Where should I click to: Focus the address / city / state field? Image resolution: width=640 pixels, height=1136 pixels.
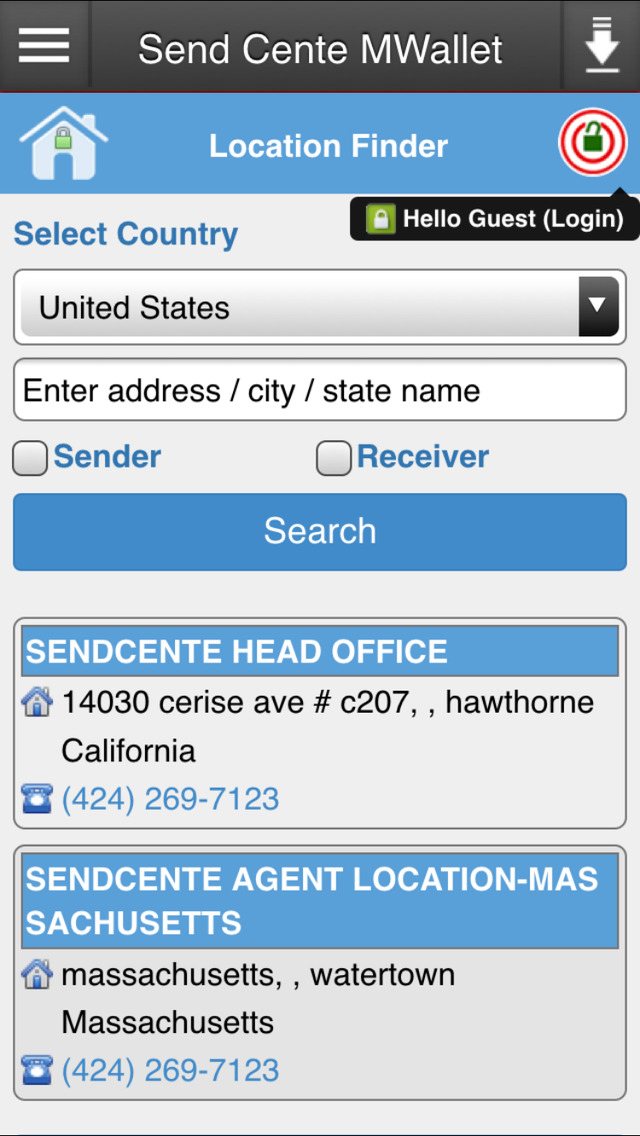point(320,390)
